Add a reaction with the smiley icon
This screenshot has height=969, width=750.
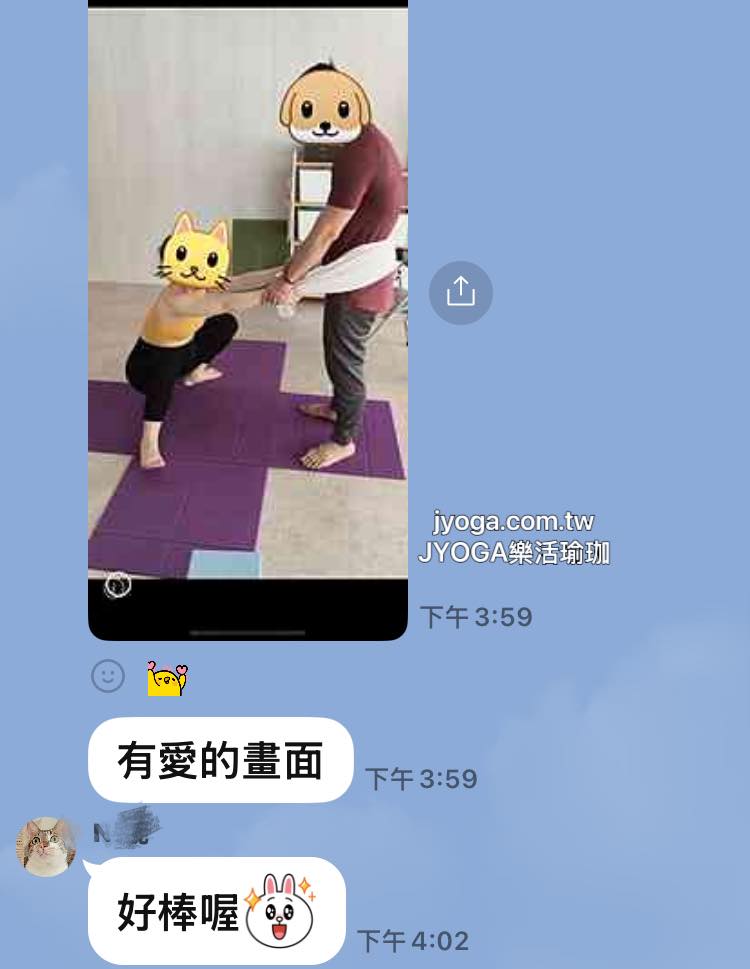tap(108, 676)
